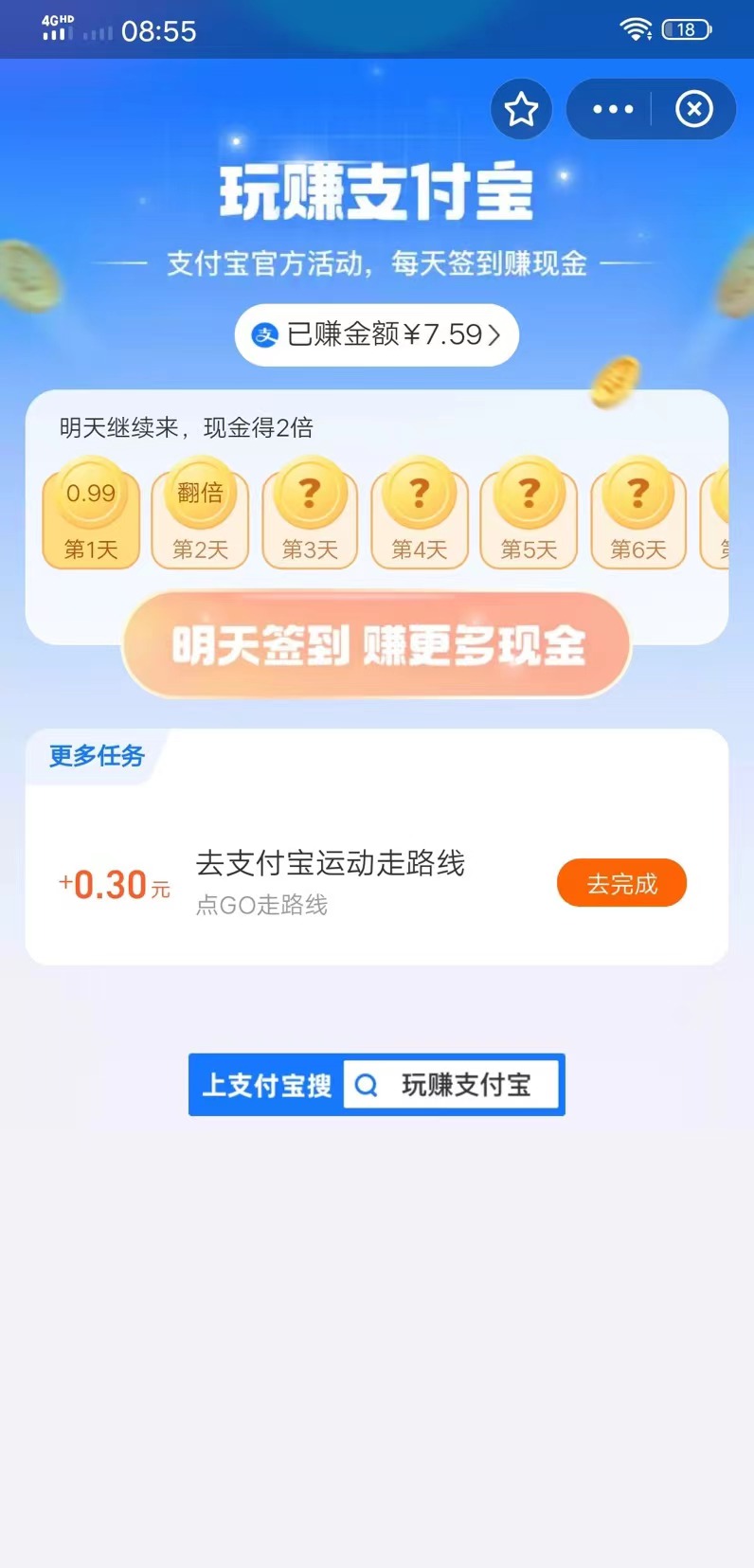Close the mini program
This screenshot has height=1568, width=754.
tap(693, 110)
